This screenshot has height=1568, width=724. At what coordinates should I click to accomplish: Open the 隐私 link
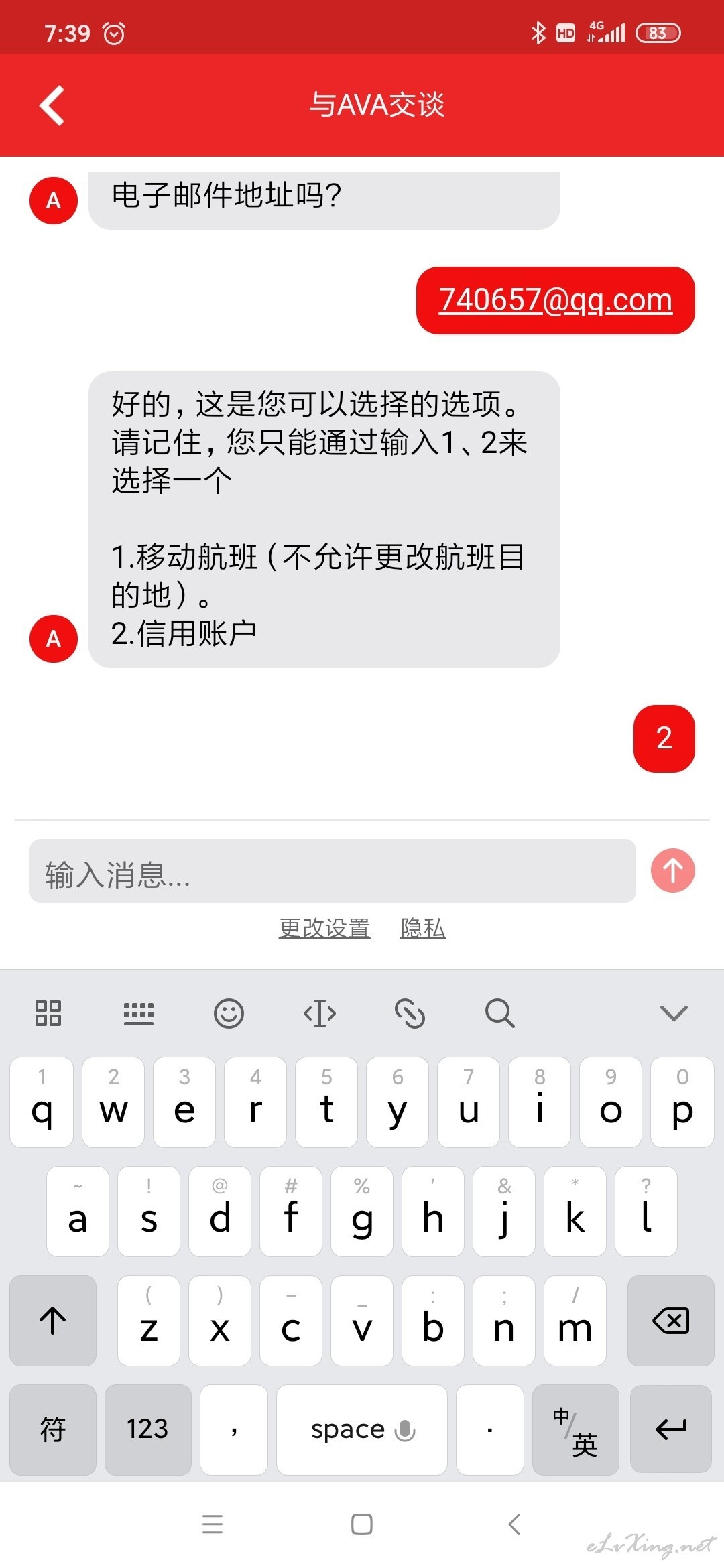pyautogui.click(x=423, y=928)
